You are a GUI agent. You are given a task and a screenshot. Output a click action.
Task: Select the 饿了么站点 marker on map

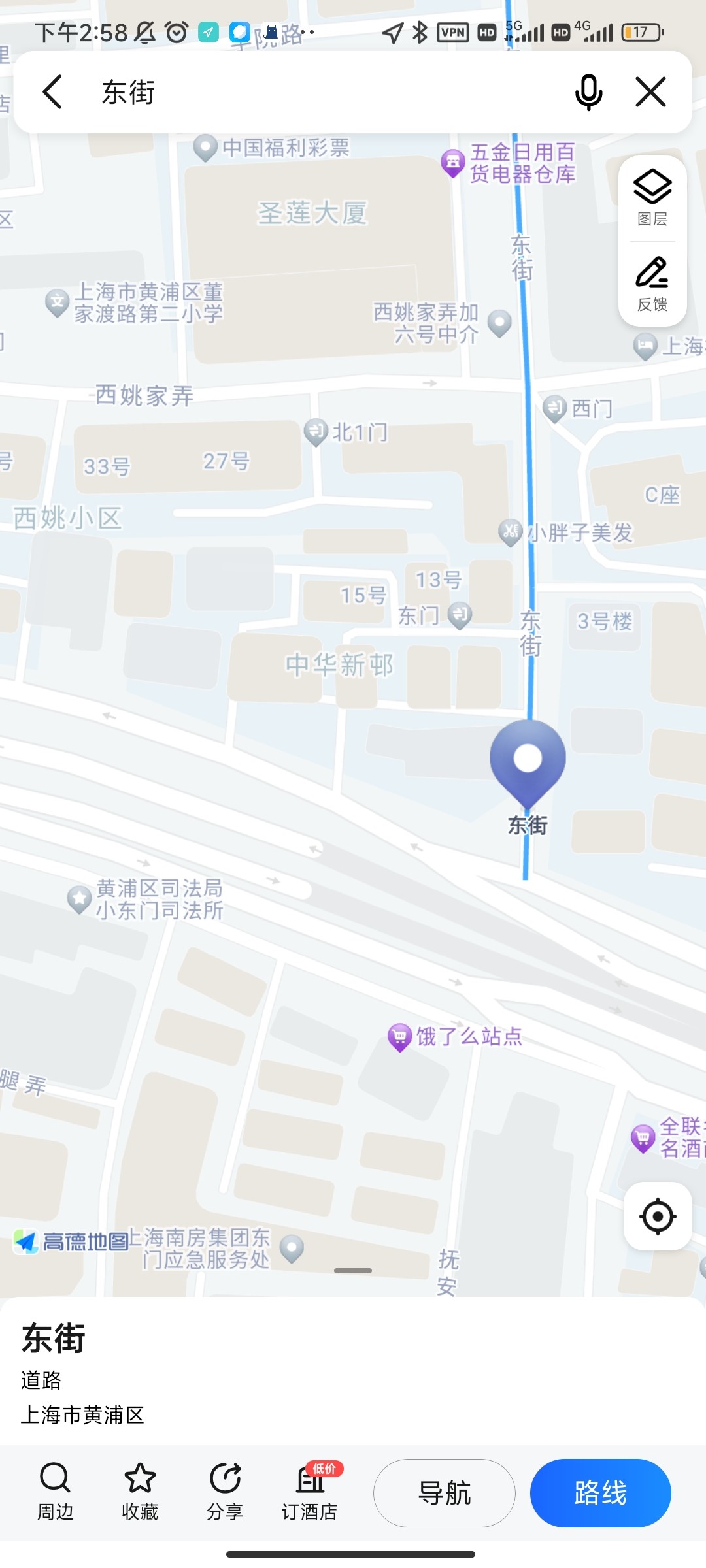[399, 1036]
